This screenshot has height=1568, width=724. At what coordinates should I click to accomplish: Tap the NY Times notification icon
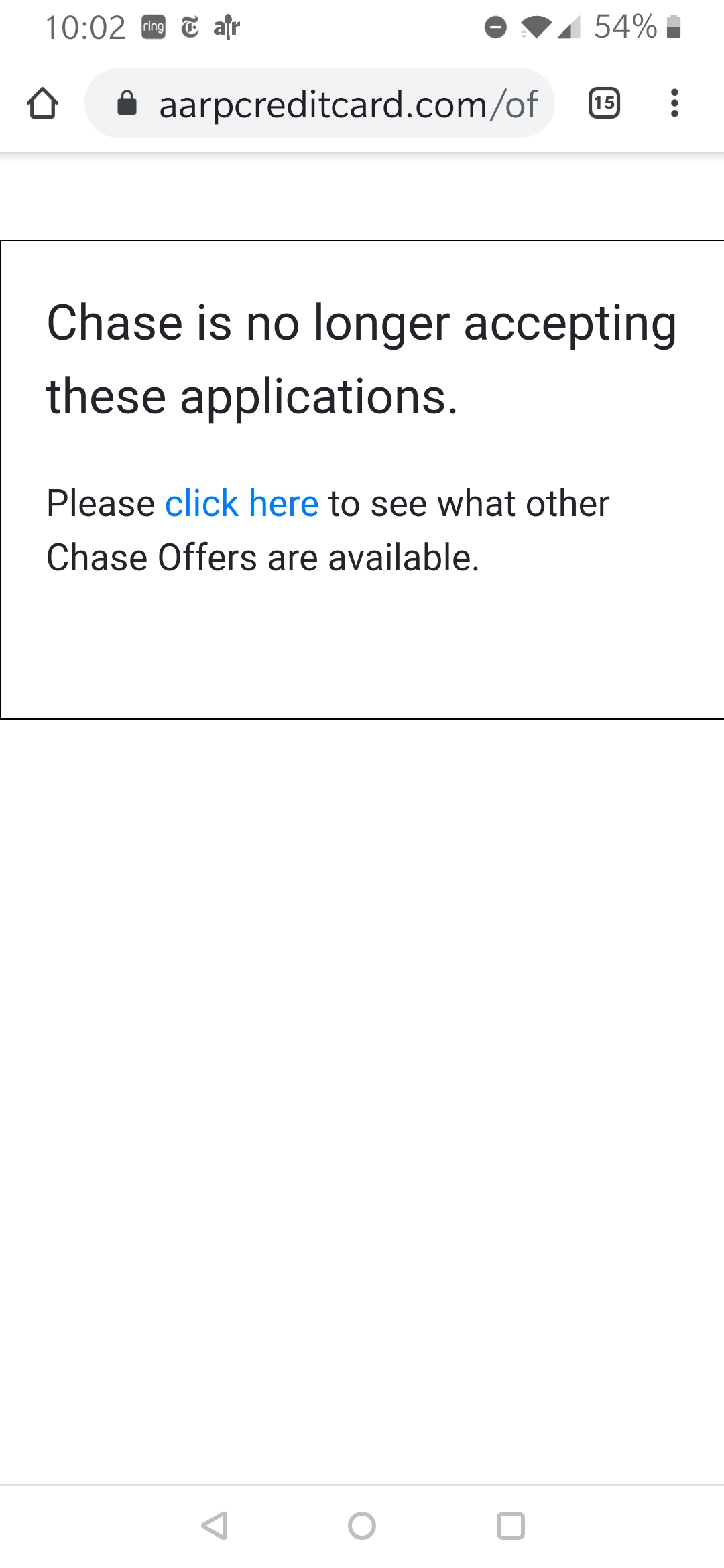190,27
